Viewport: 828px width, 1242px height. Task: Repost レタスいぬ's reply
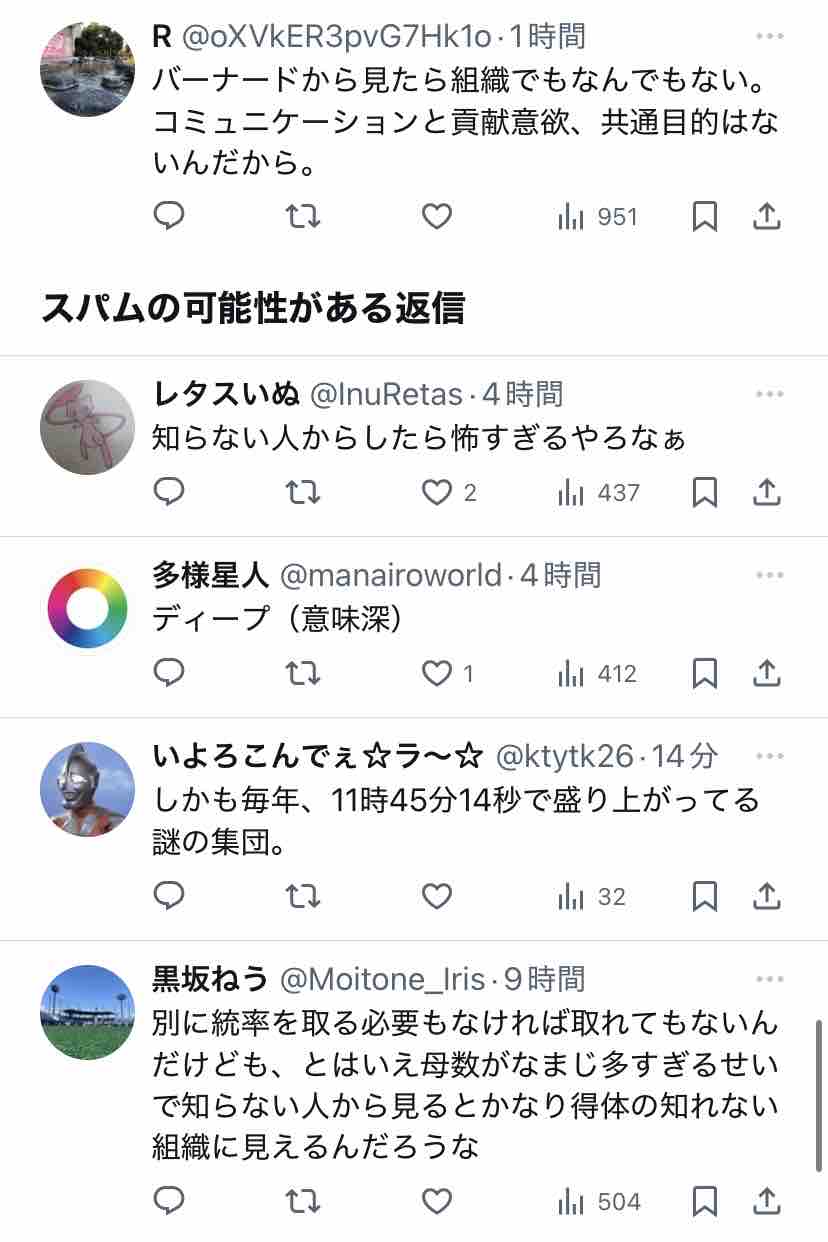[x=302, y=492]
